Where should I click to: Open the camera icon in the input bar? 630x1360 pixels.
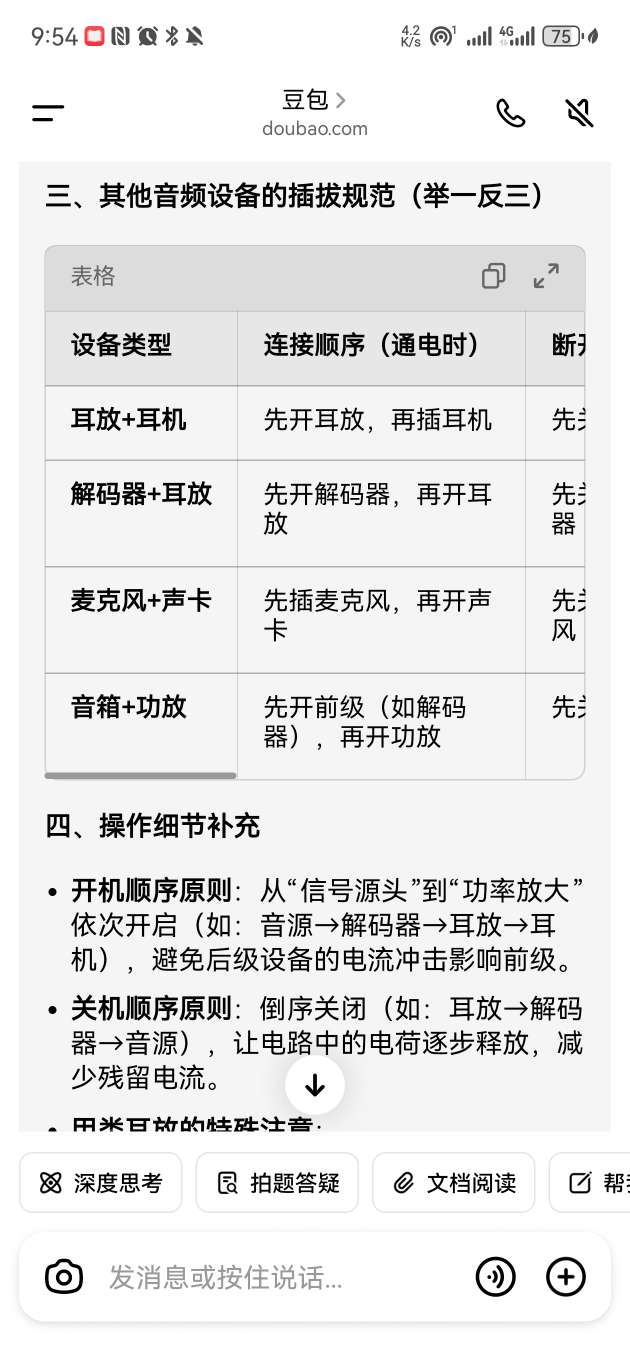[64, 1277]
